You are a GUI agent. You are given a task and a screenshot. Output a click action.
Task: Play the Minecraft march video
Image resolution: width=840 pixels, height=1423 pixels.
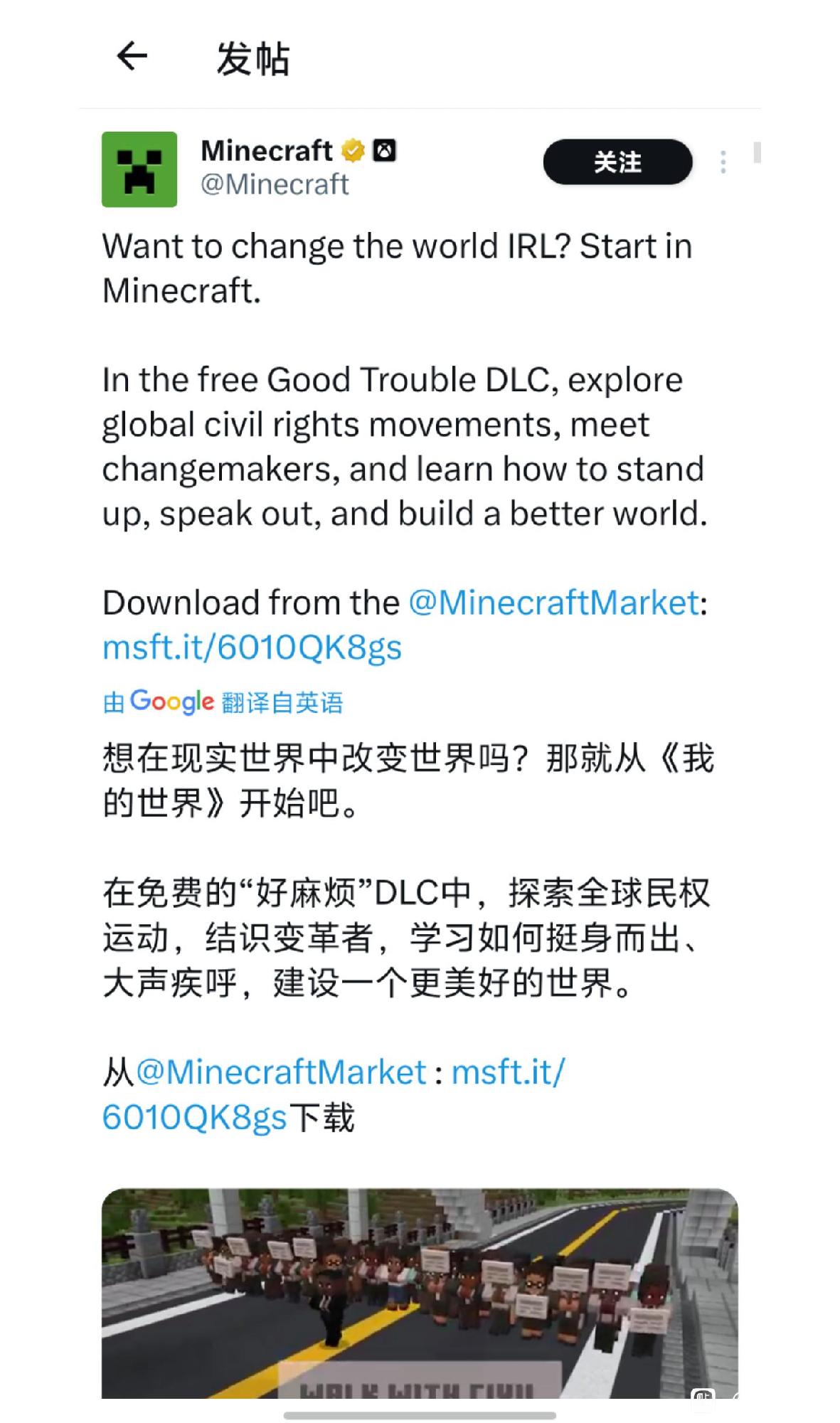(x=420, y=1291)
